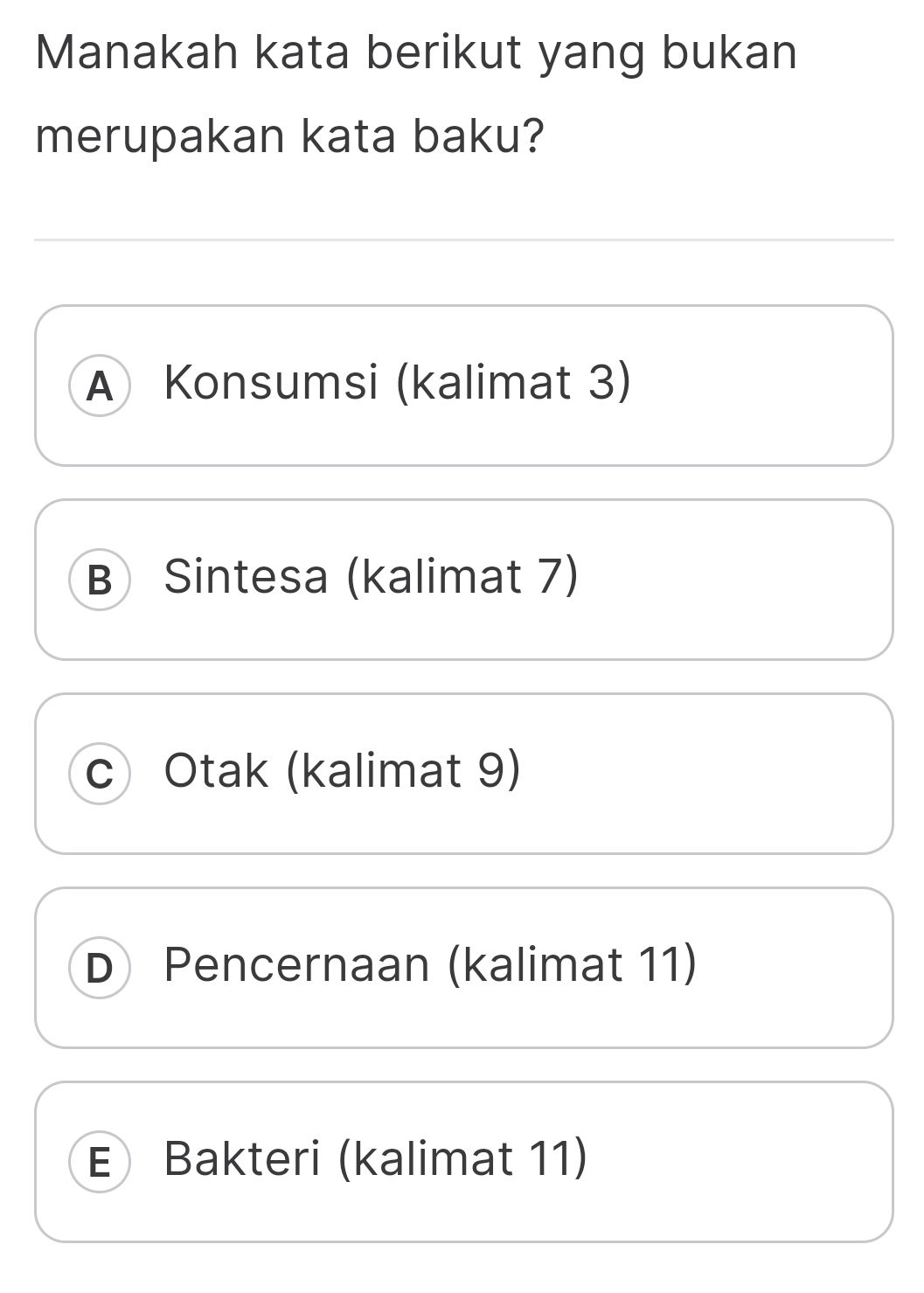The height and width of the screenshot is (1293, 924).
Task: Select answer option B Sintesa (kalimat 7)
Action: coord(462,577)
